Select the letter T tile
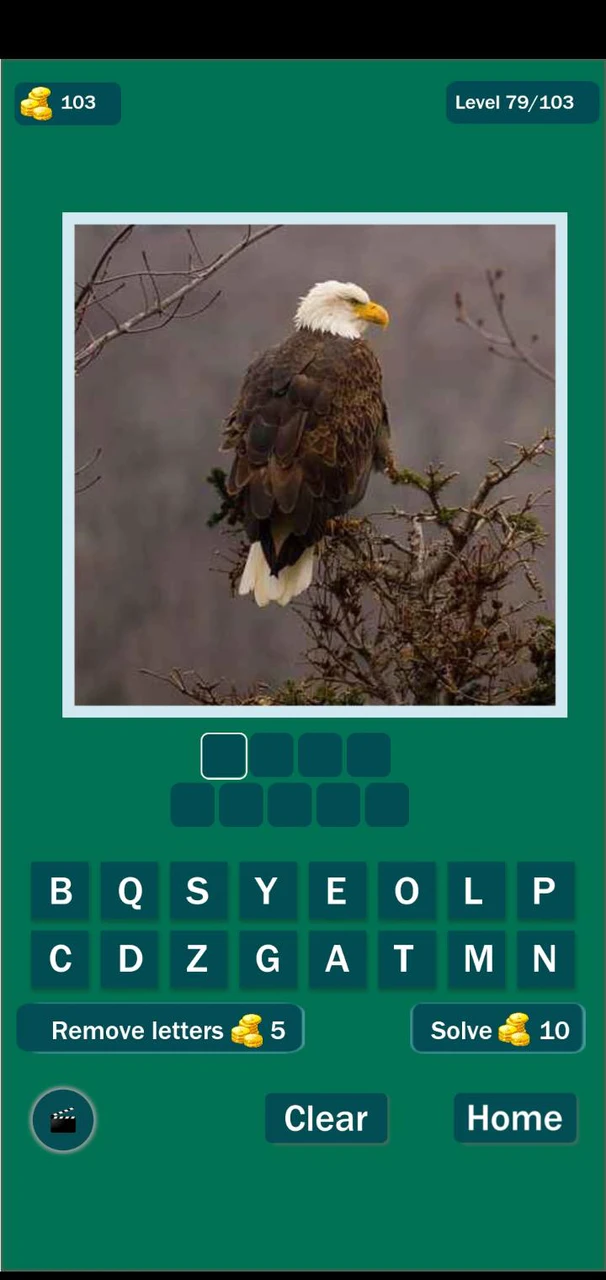Viewport: 606px width, 1280px height. pos(405,959)
